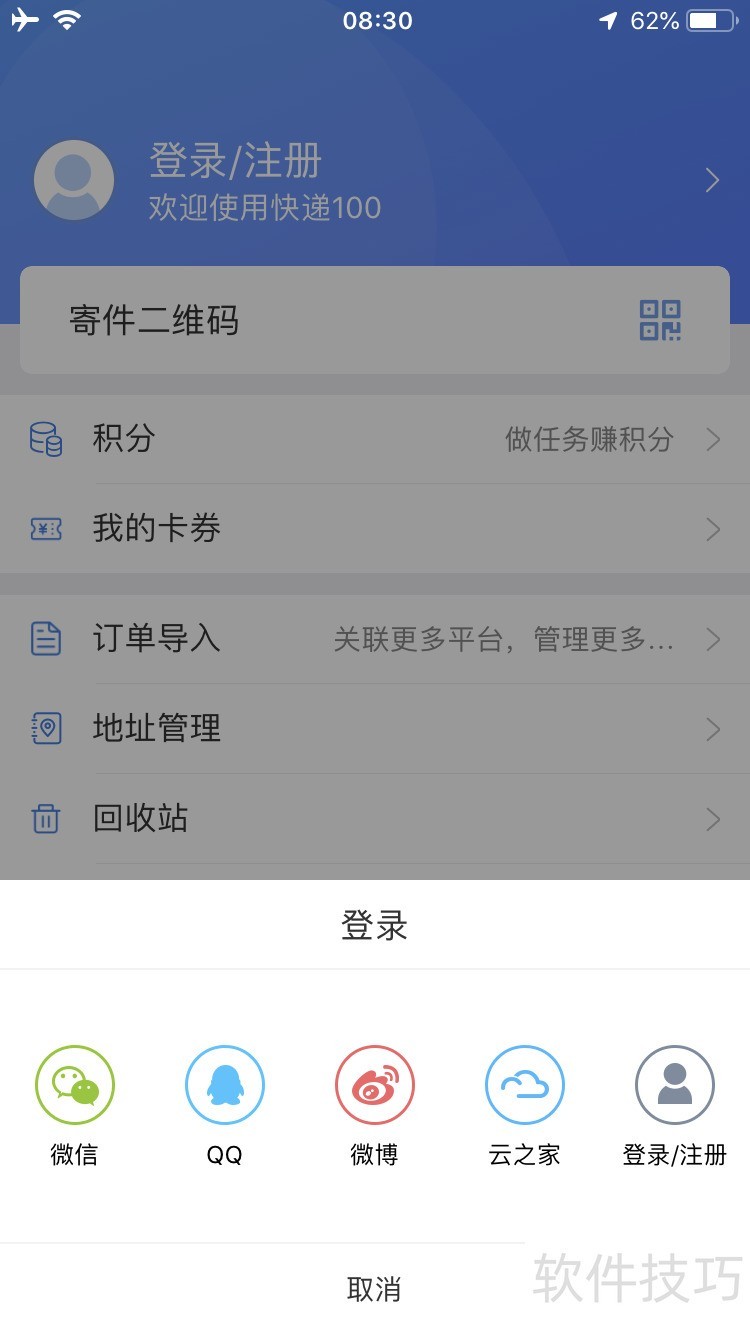Image resolution: width=750 pixels, height=1334 pixels.
Task: Log in with 微信 (WeChat)
Action: [75, 1086]
